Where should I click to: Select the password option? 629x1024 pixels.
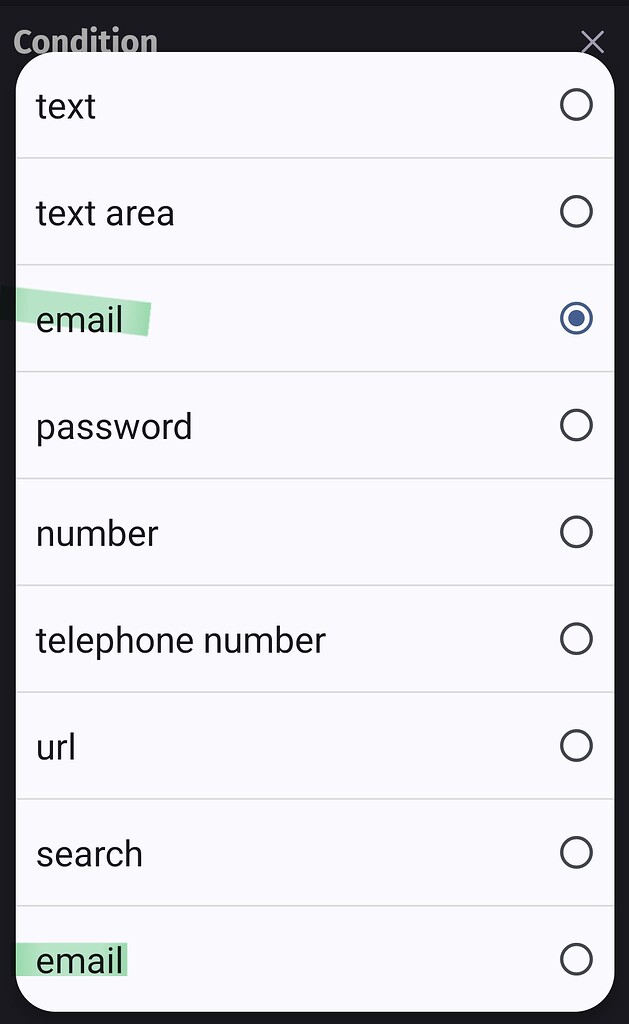pyautogui.click(x=314, y=425)
